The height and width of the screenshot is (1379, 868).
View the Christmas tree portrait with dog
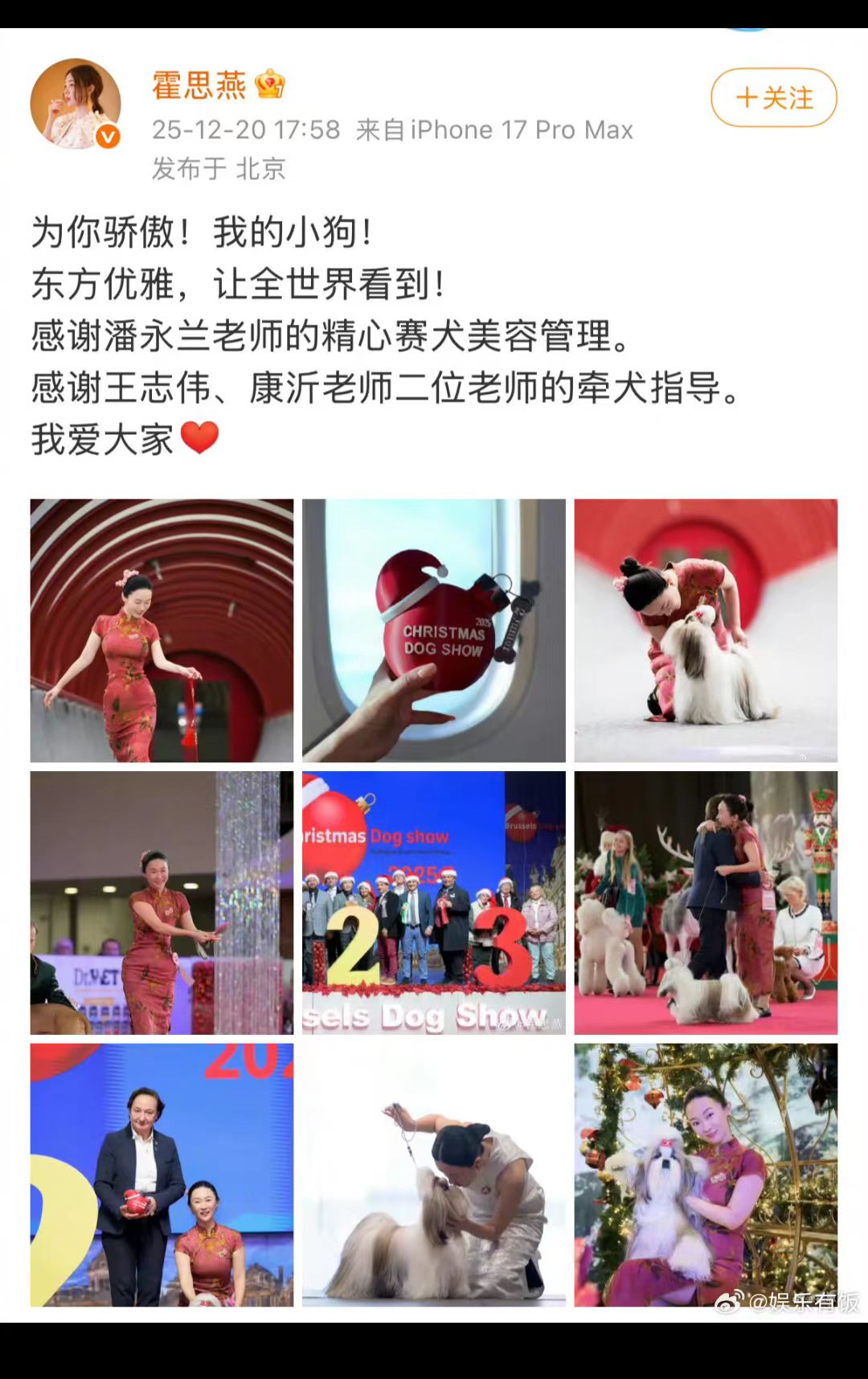pos(706,1174)
